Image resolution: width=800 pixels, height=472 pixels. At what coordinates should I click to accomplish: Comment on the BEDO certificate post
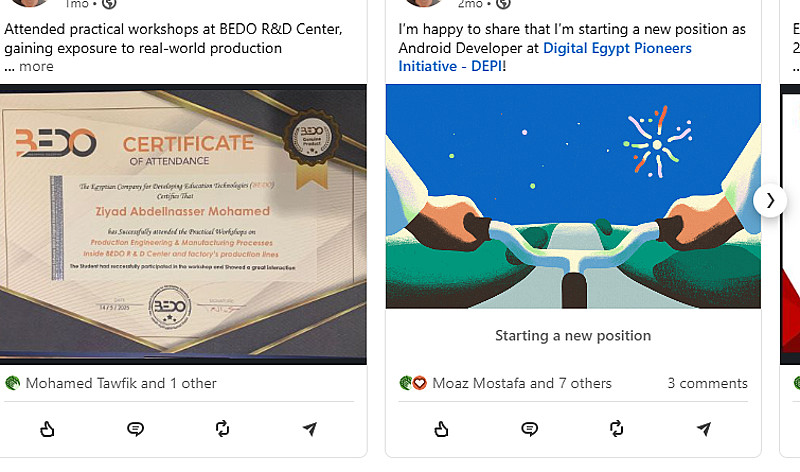tap(135, 429)
